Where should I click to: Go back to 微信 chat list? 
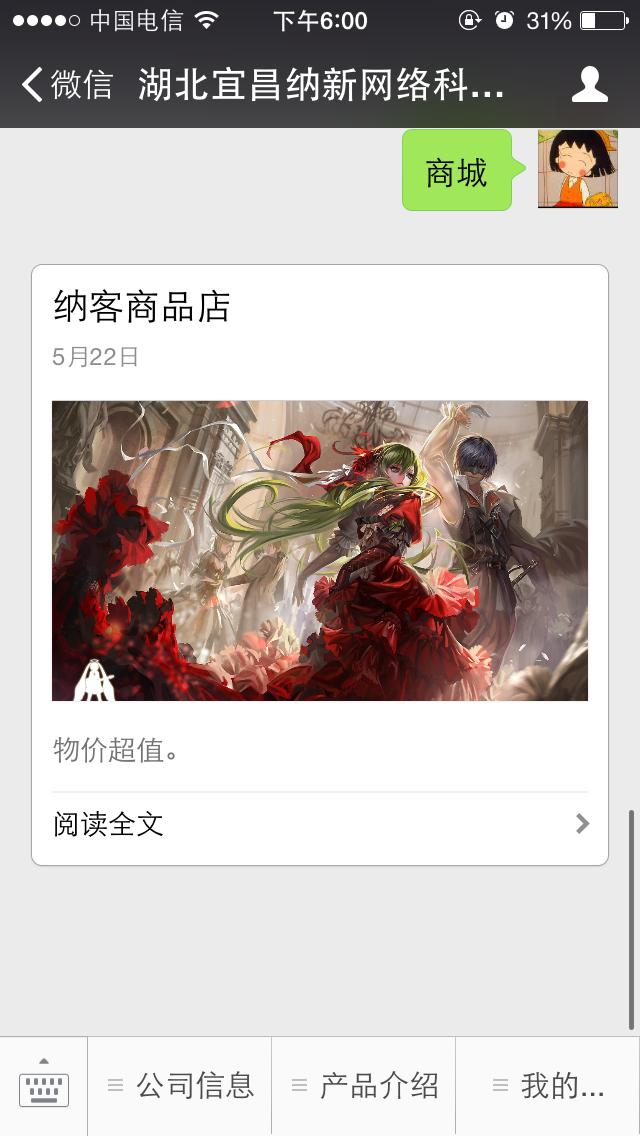(66, 85)
